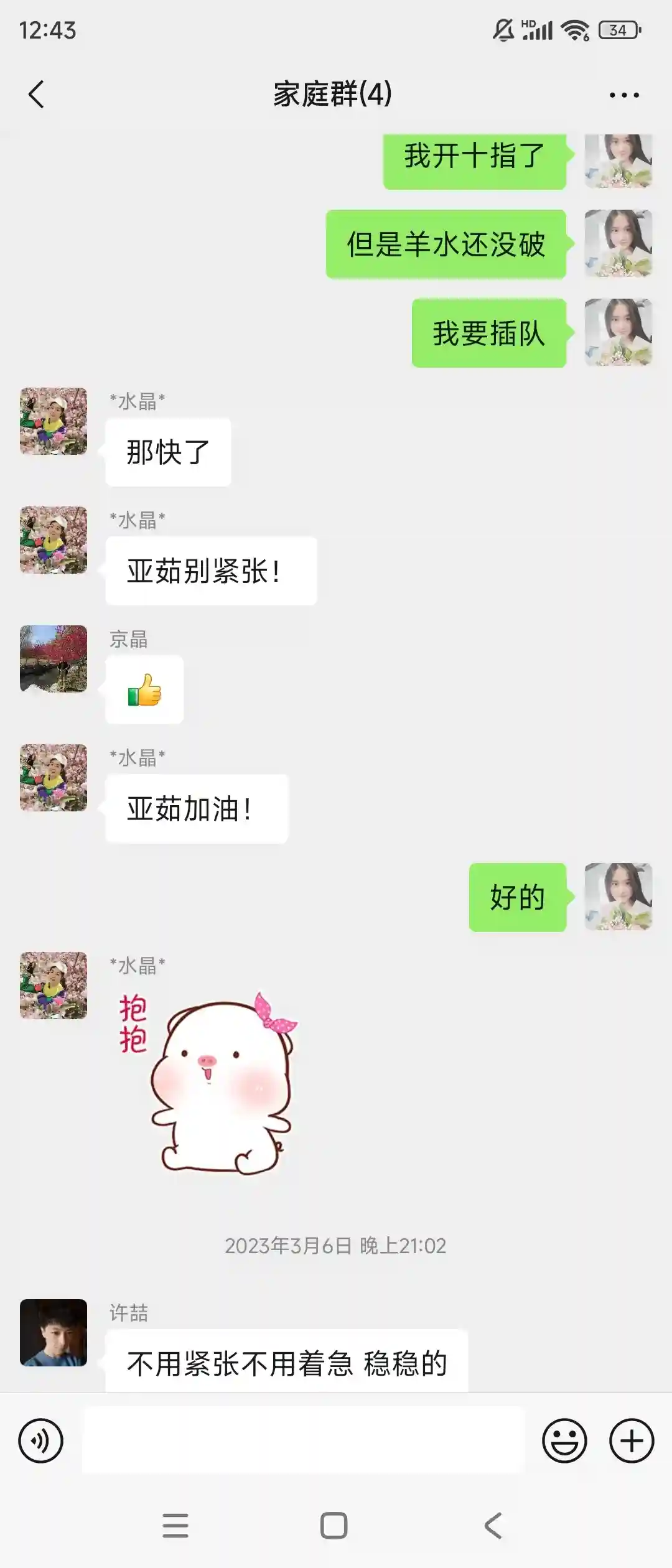Viewport: 672px width, 1568px height.
Task: Open the avatar beside 那快了 message
Action: tap(54, 421)
